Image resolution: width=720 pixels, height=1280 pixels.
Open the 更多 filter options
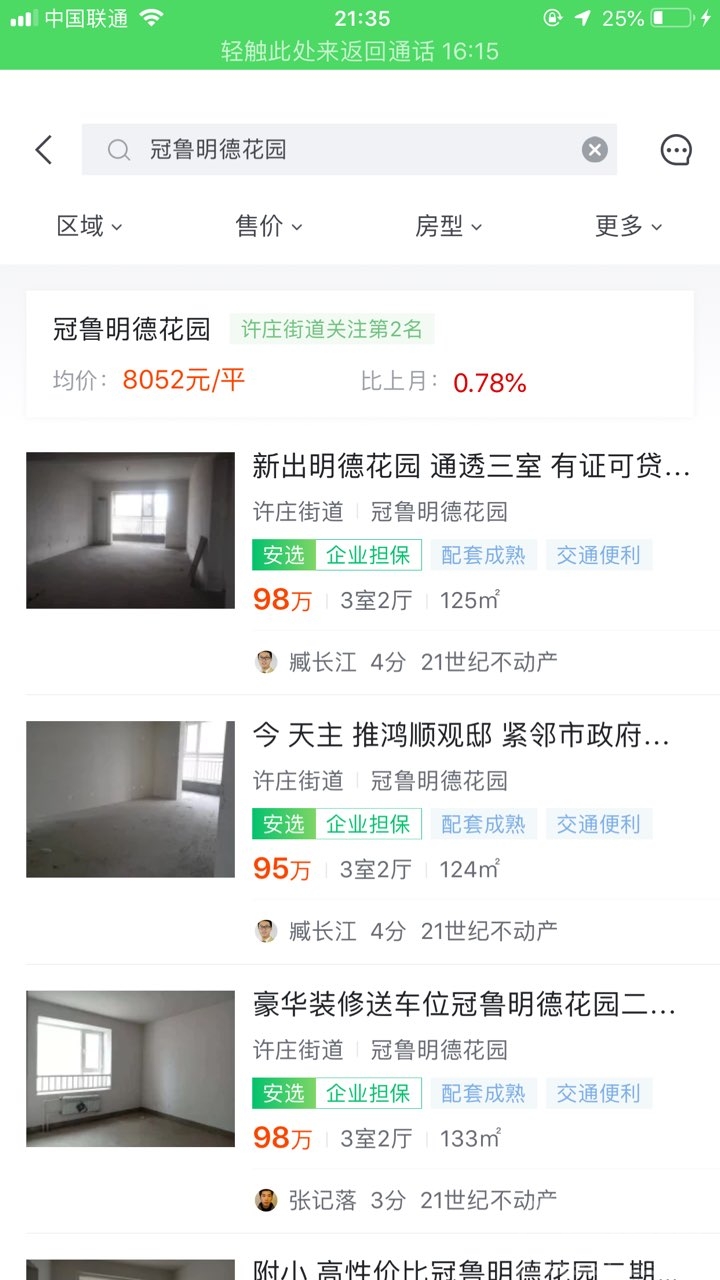pos(628,226)
